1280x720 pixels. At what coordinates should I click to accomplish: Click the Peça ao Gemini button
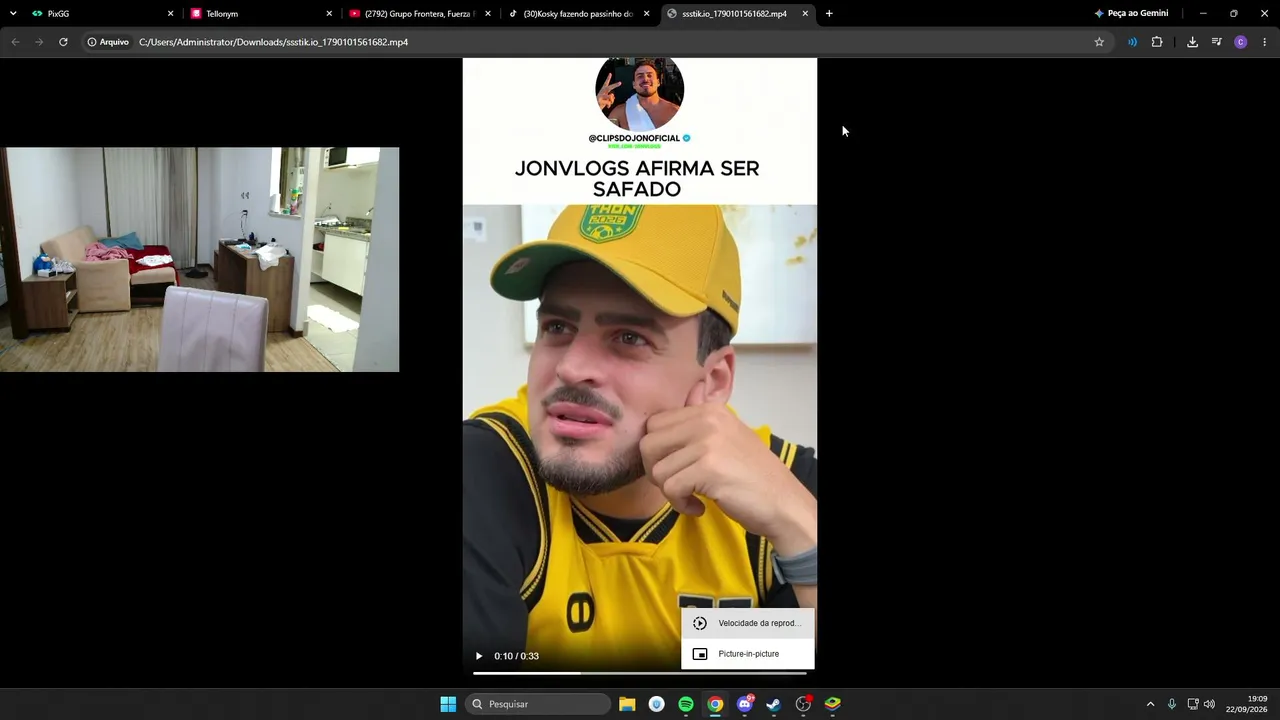(1131, 14)
